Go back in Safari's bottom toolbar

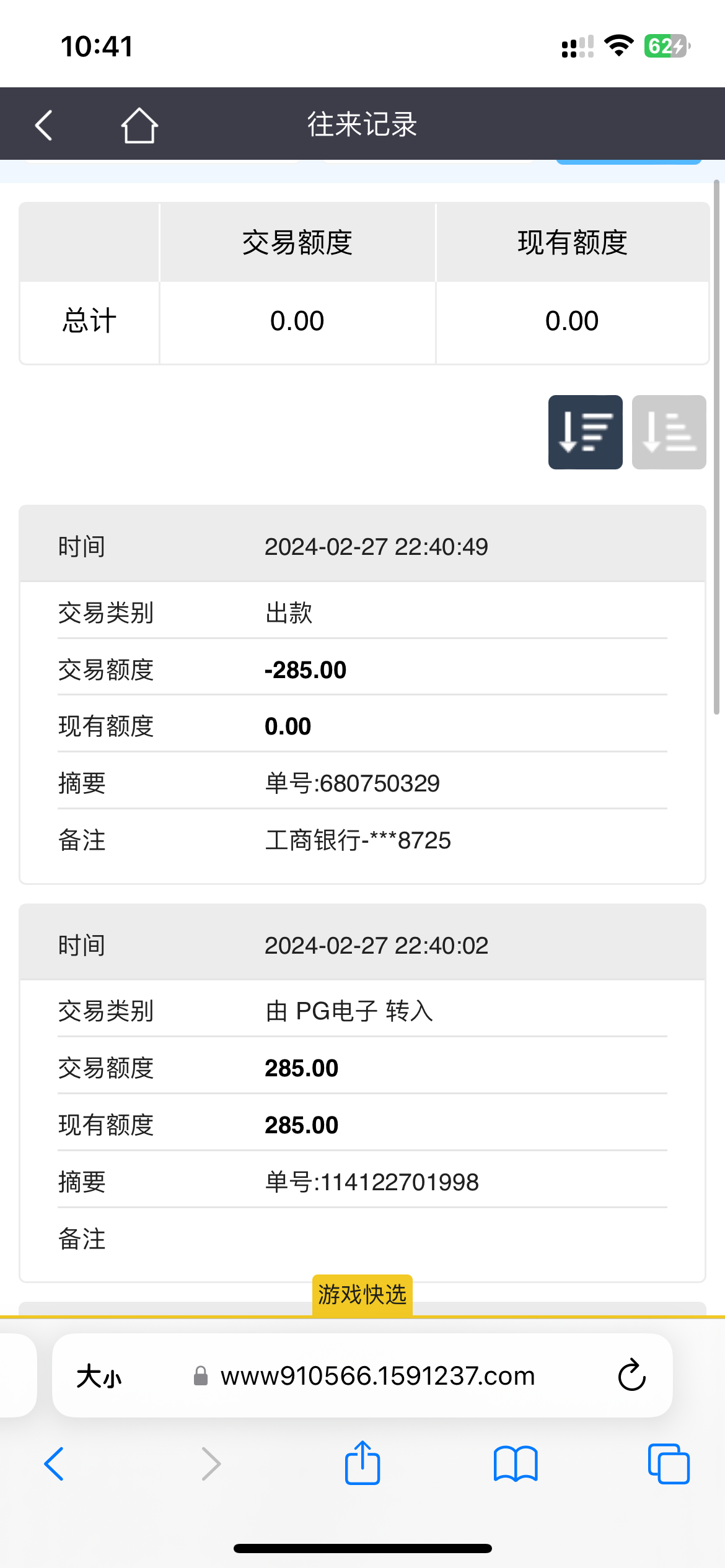click(54, 1464)
